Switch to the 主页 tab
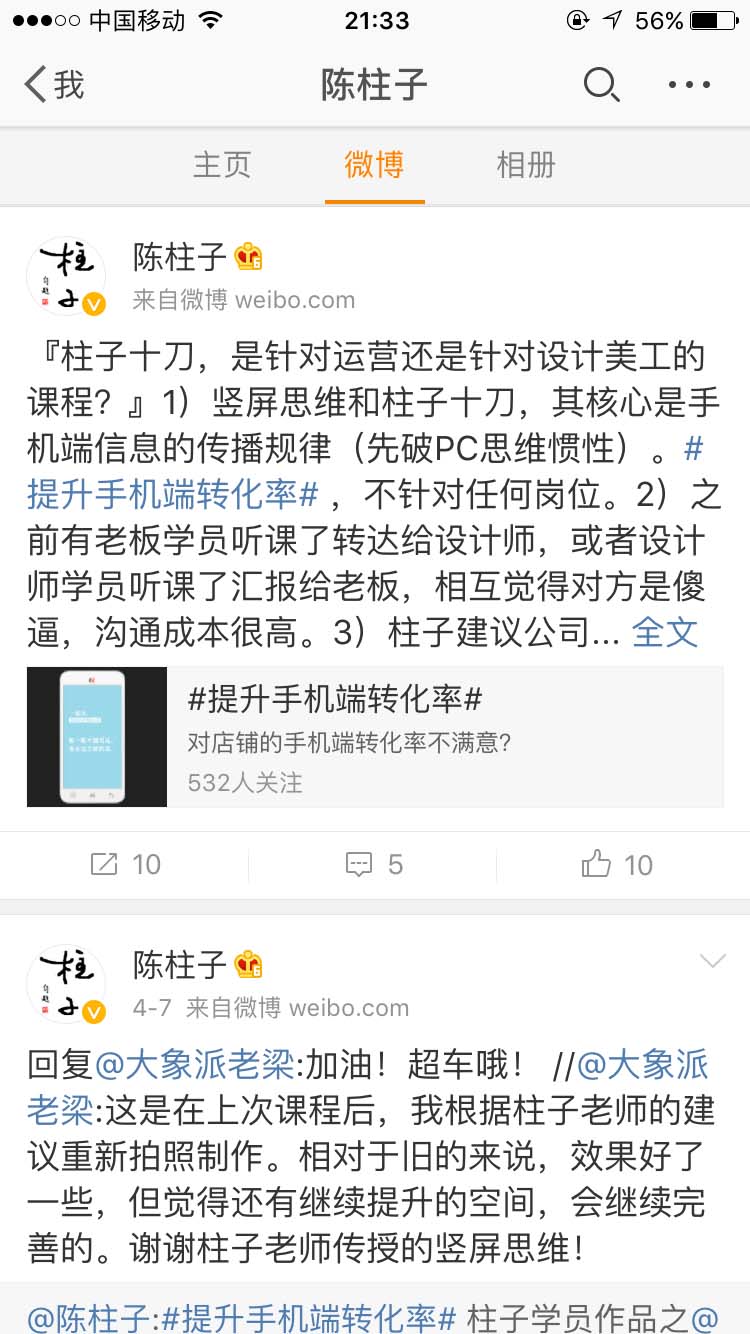The width and height of the screenshot is (750, 1334). pos(222,165)
